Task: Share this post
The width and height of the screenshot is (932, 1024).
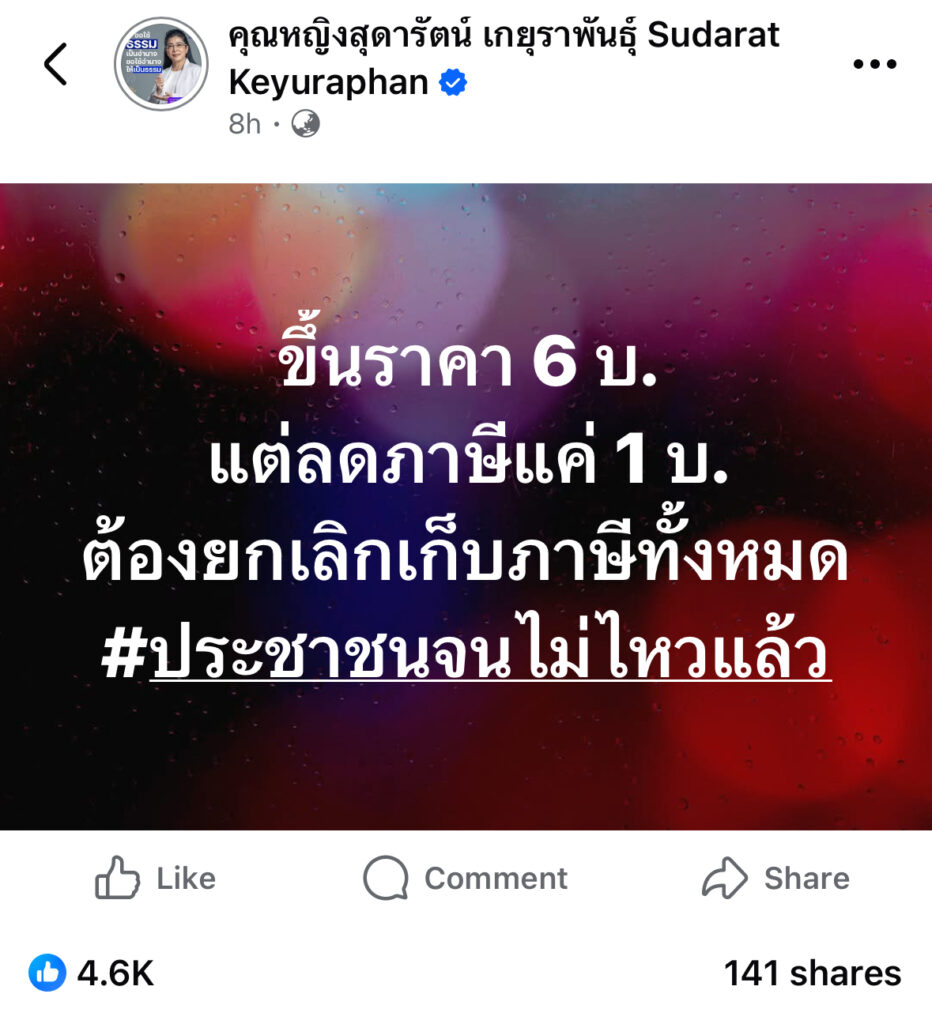Action: 776,878
